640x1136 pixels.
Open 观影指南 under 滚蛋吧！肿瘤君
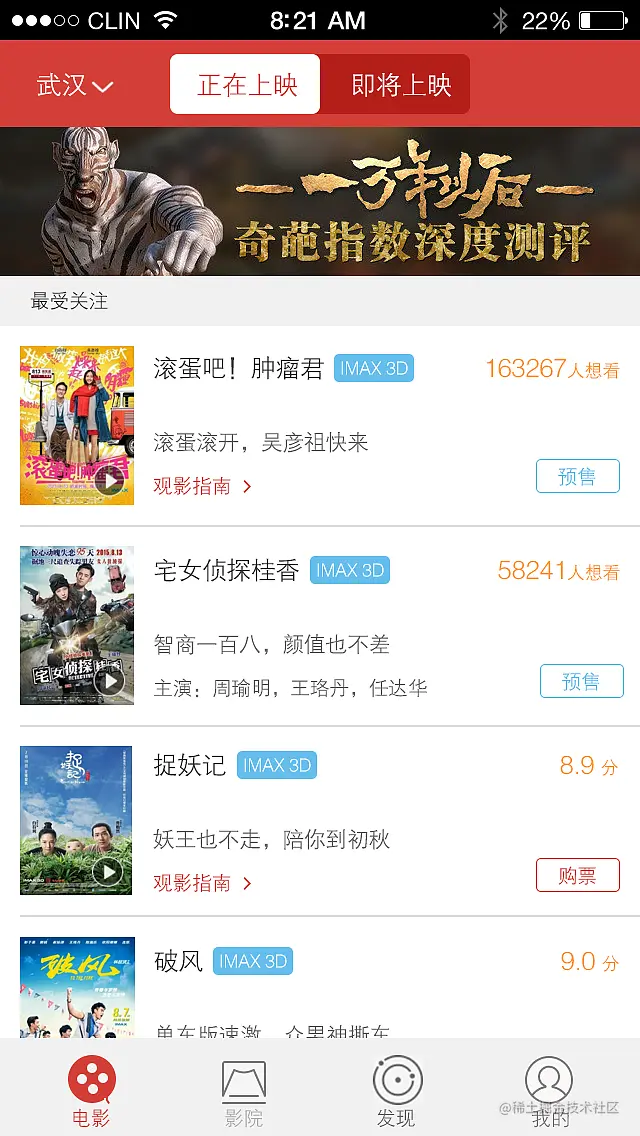202,486
